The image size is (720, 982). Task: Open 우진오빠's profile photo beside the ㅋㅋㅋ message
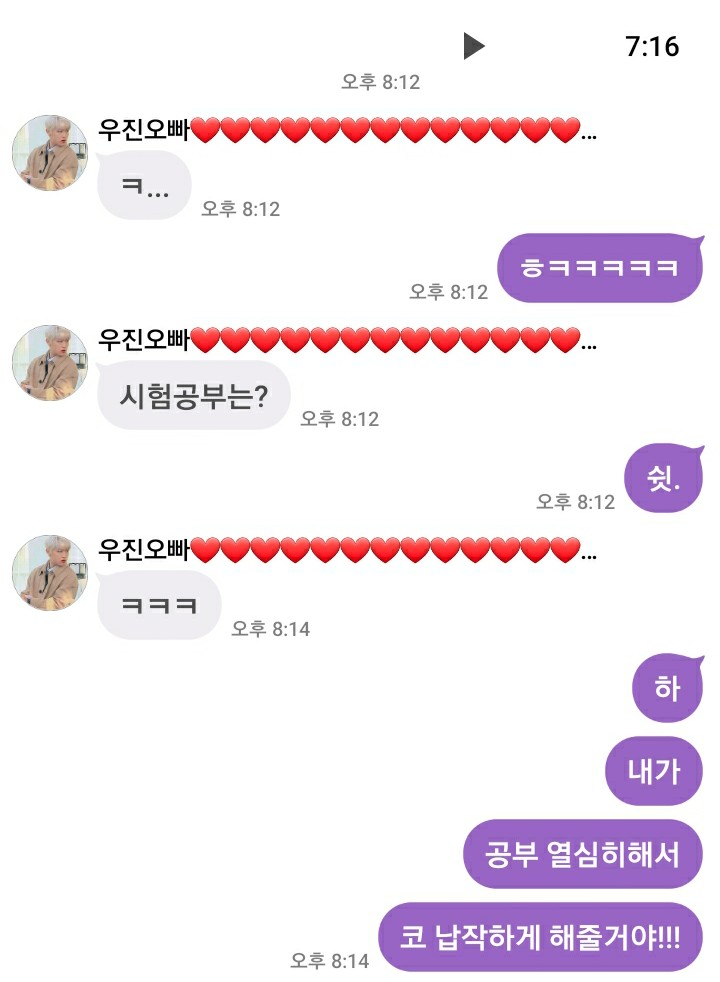tap(49, 573)
